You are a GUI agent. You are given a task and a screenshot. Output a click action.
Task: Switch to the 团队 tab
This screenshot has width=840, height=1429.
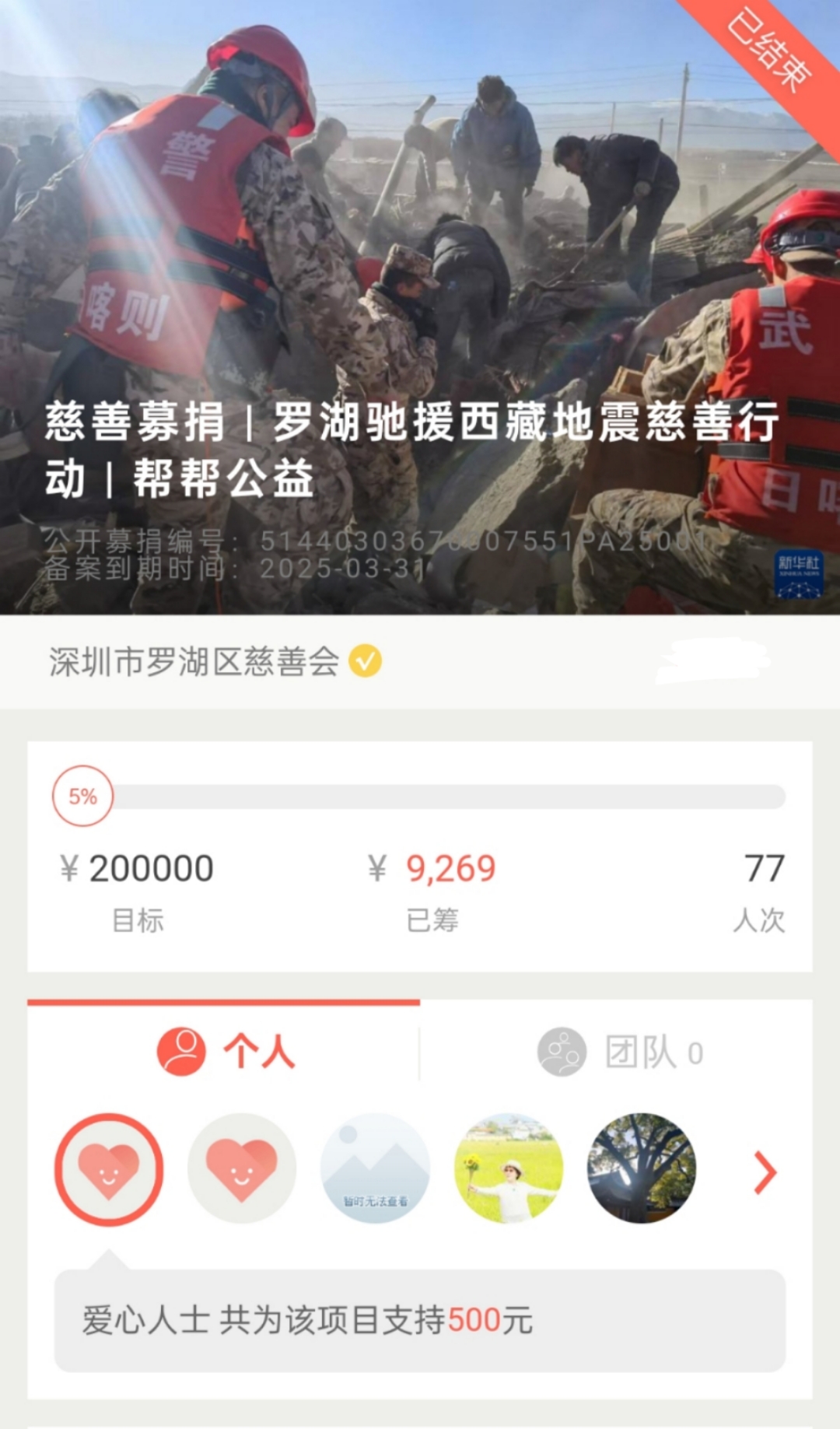[620, 1052]
